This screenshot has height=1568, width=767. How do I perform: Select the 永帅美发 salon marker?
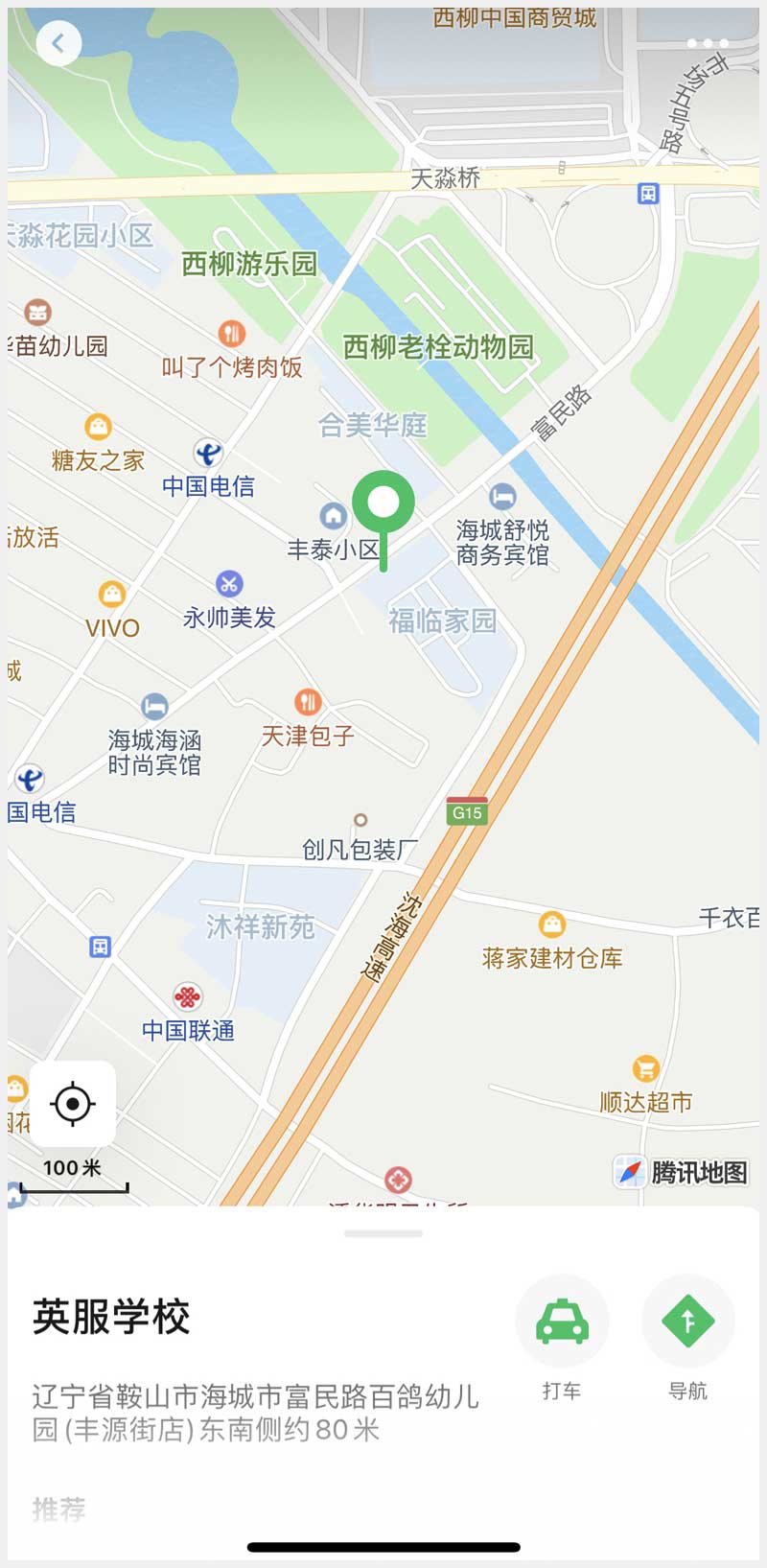[229, 584]
